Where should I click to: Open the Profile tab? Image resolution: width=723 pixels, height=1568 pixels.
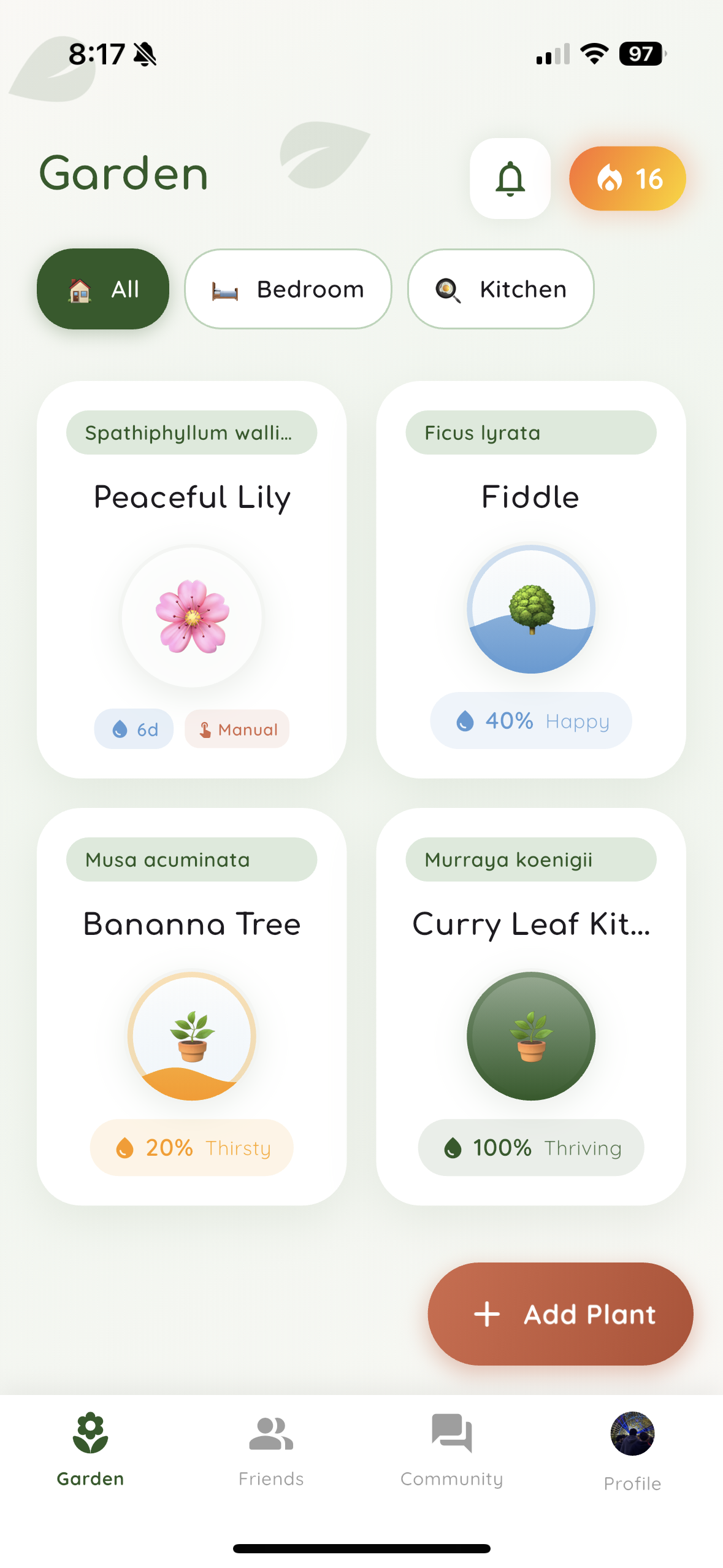[632, 1449]
